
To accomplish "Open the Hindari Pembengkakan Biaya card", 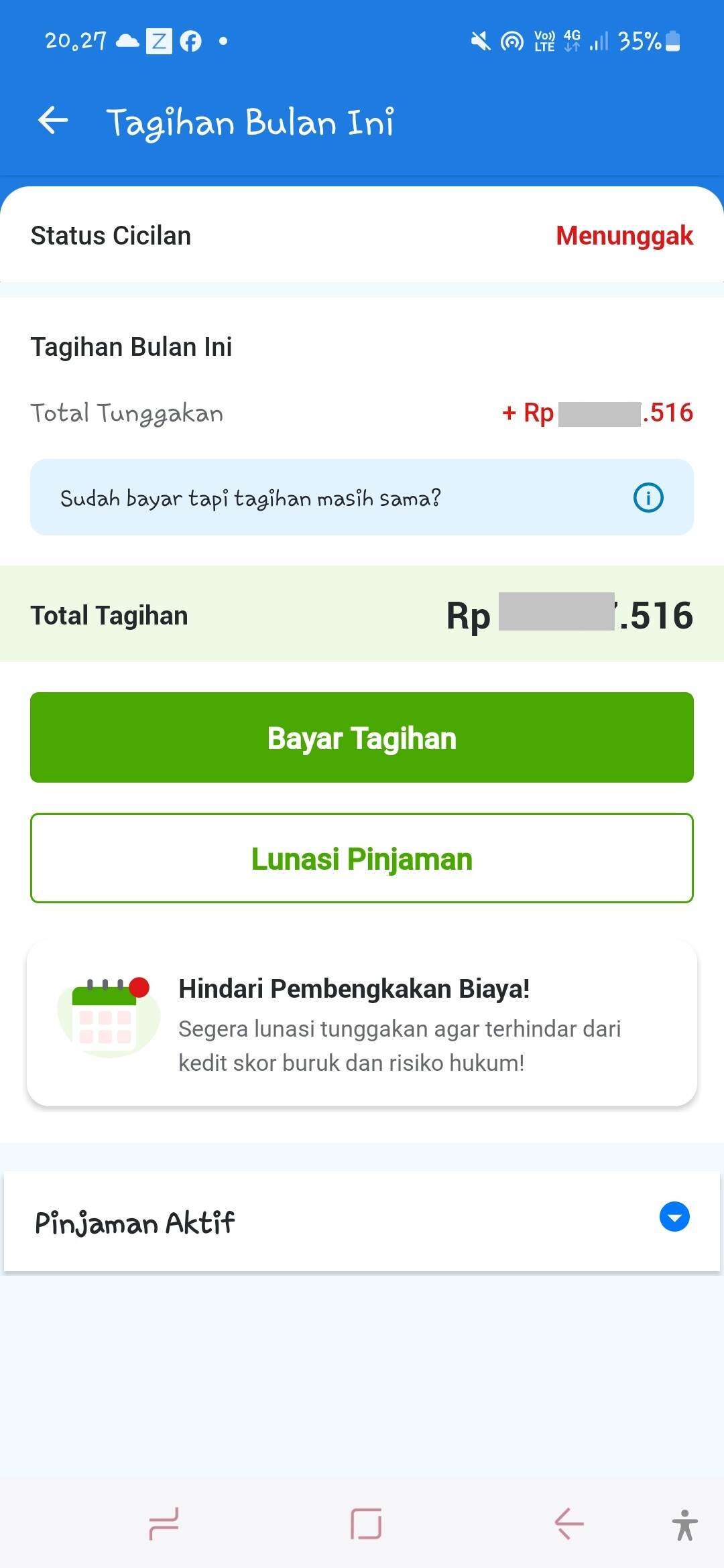I will tap(362, 1023).
